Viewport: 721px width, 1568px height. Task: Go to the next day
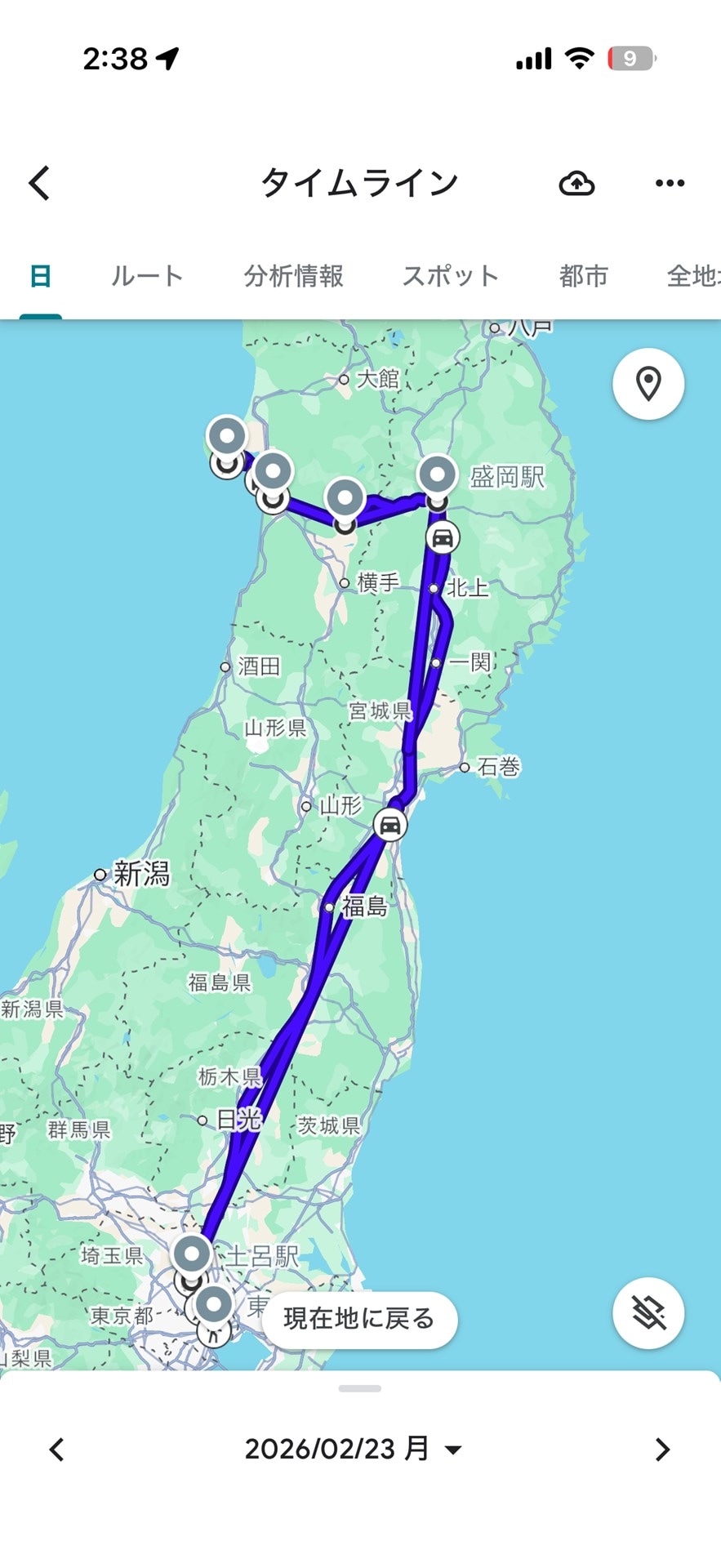(662, 1450)
